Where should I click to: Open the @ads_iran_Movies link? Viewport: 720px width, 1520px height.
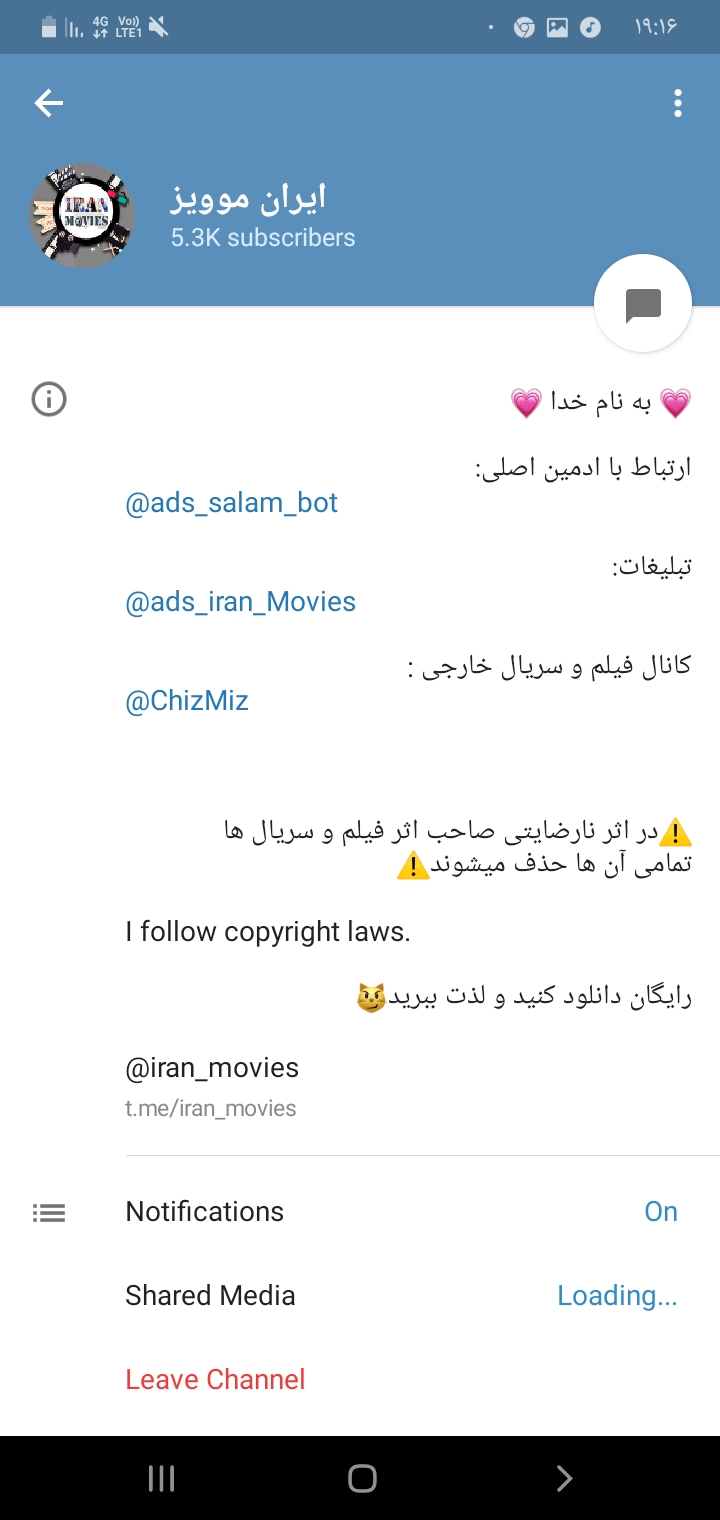240,602
